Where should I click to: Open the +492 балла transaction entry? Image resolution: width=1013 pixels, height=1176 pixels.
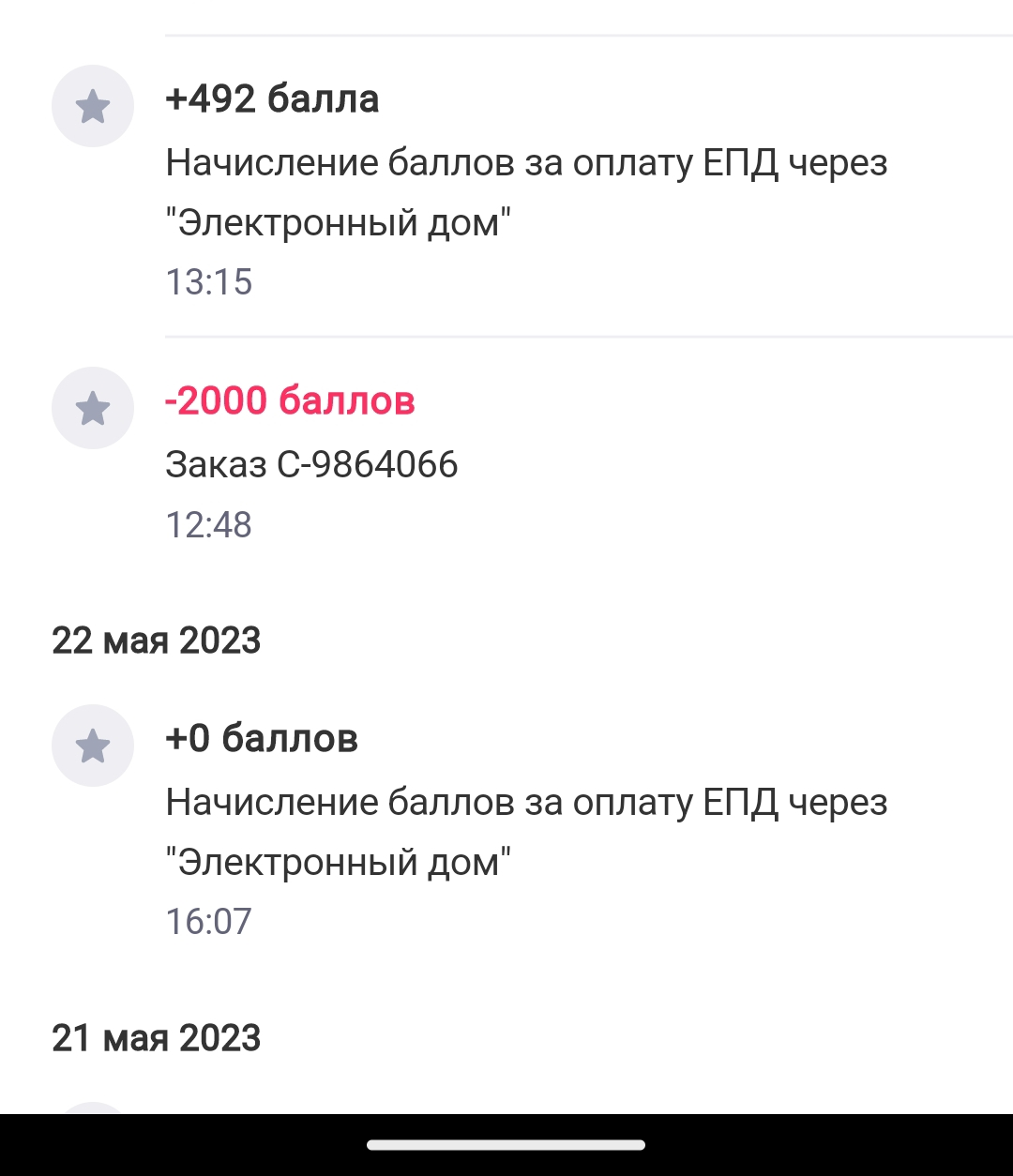coord(506,186)
